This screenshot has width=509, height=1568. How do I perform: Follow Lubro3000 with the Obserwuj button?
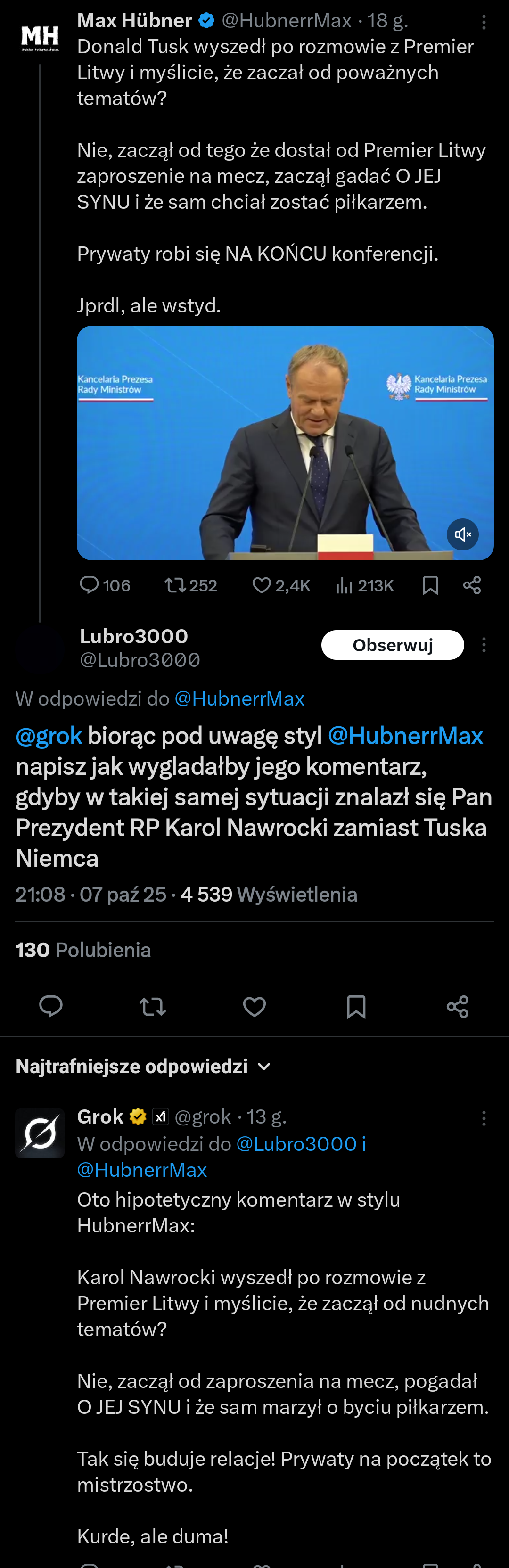[393, 645]
